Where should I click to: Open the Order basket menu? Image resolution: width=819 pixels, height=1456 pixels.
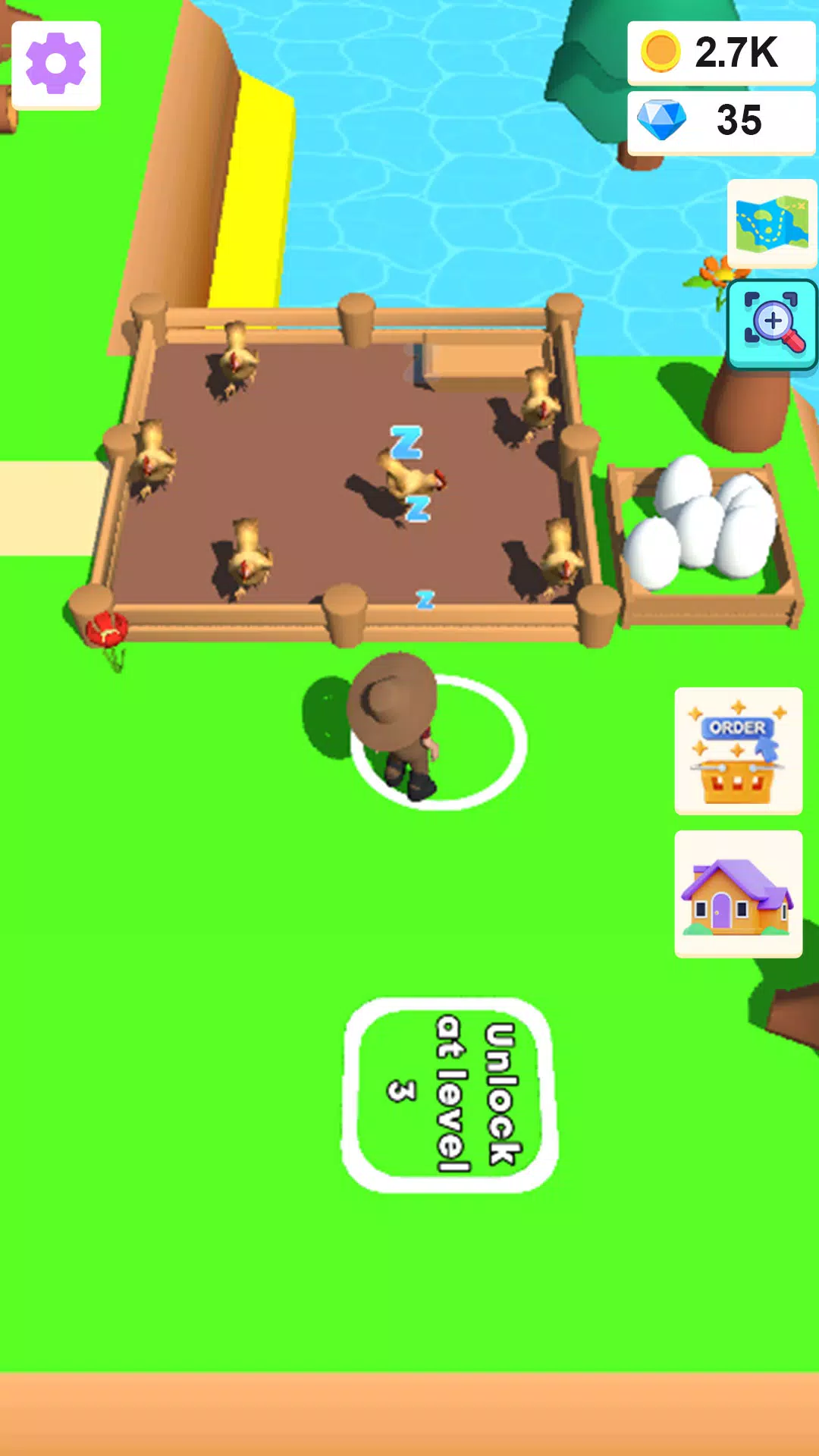click(738, 751)
